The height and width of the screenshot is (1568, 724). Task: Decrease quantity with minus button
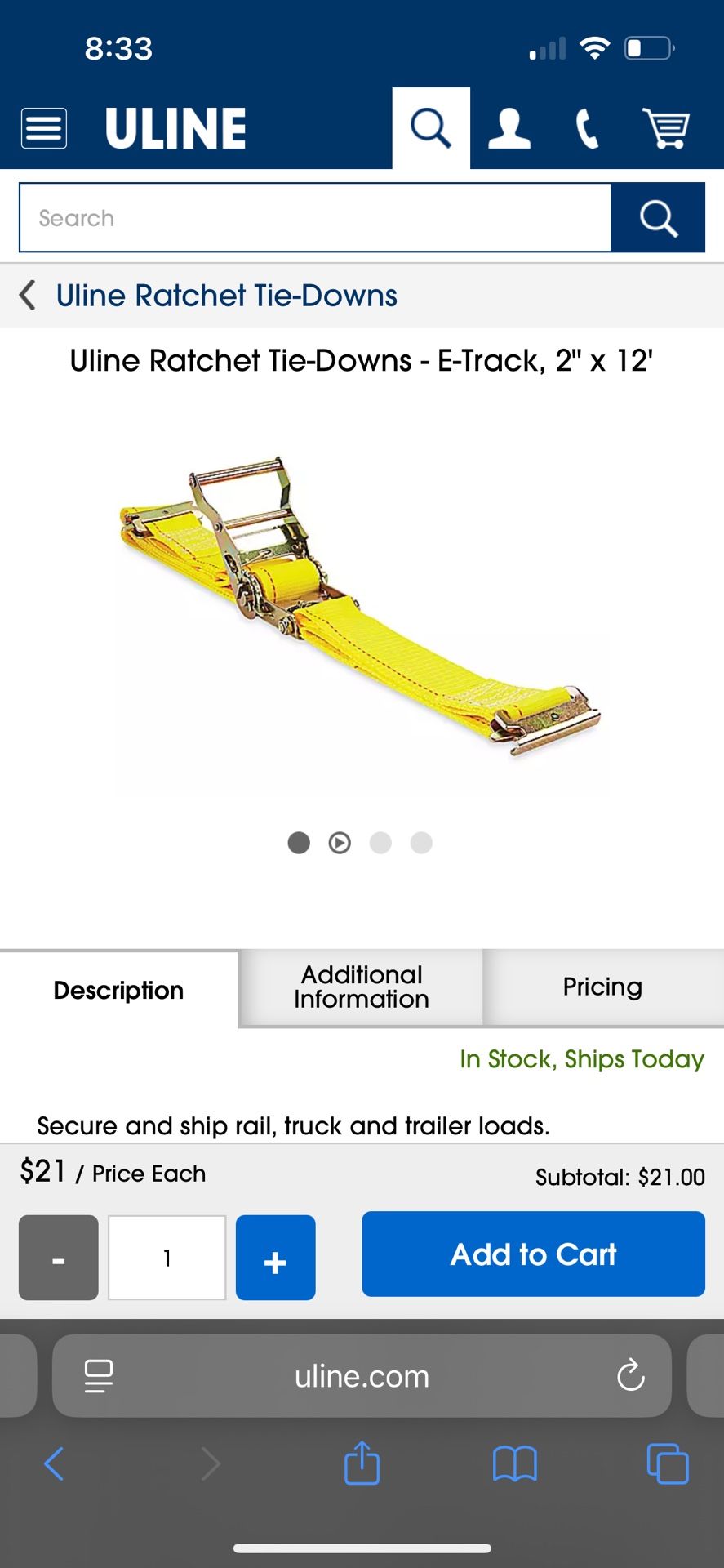click(59, 1258)
